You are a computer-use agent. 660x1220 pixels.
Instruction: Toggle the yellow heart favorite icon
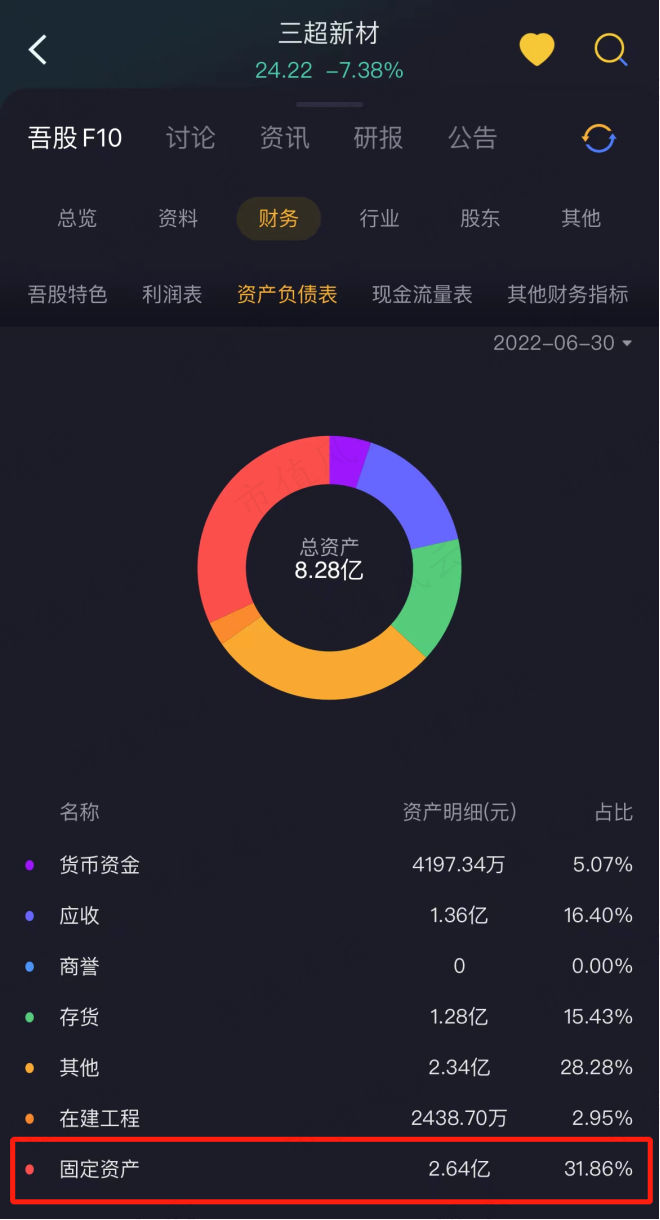tap(537, 49)
